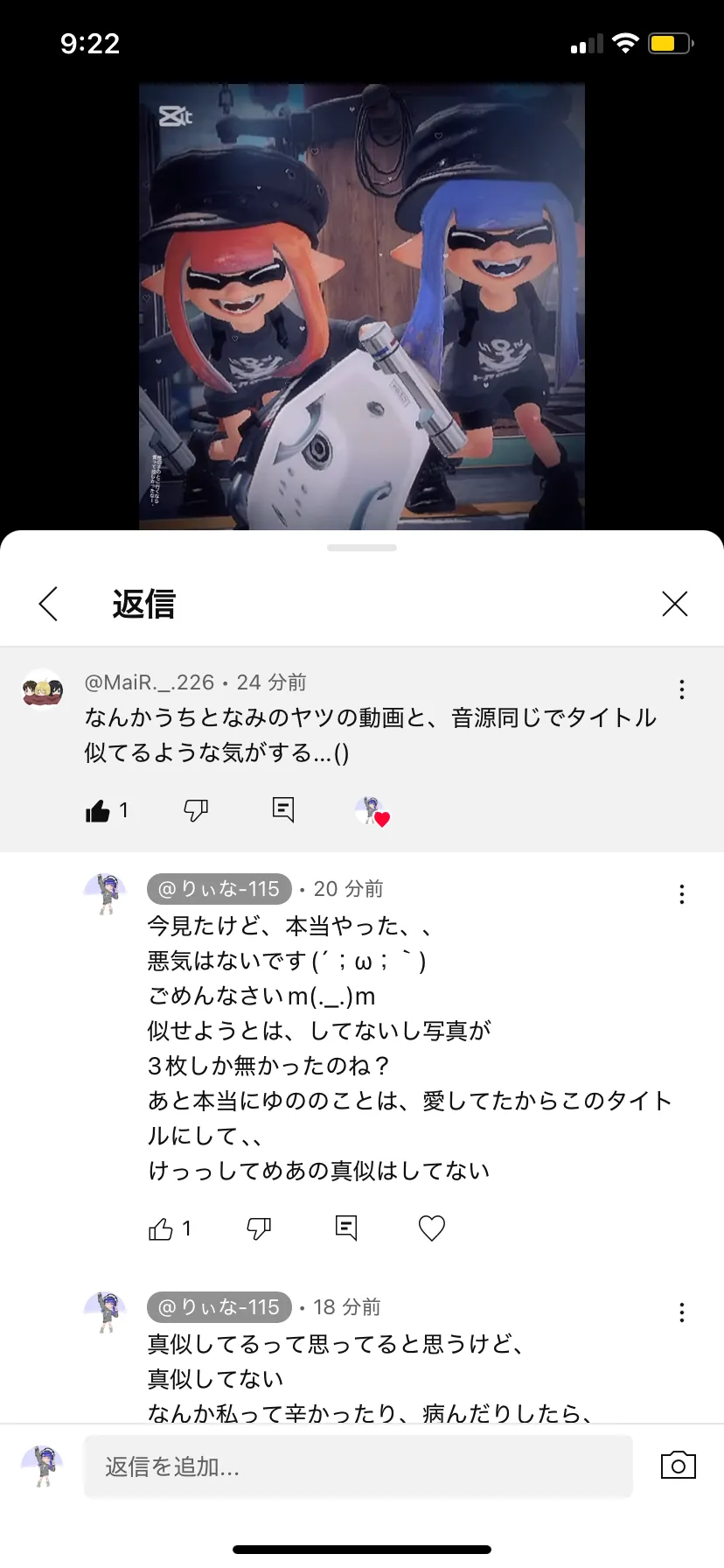Close the 返信 comments sheet
The image size is (724, 1568).
(674, 604)
